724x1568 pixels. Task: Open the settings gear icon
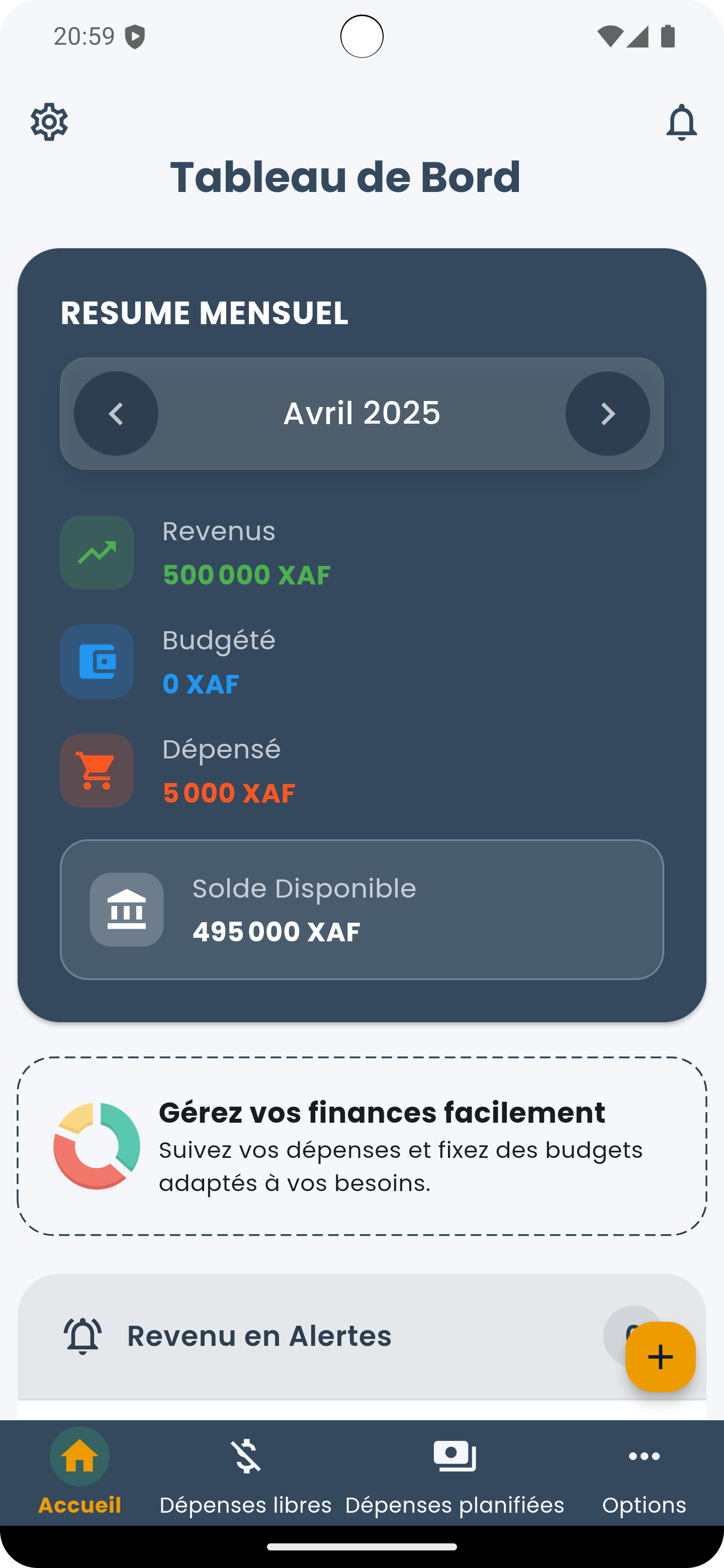49,122
